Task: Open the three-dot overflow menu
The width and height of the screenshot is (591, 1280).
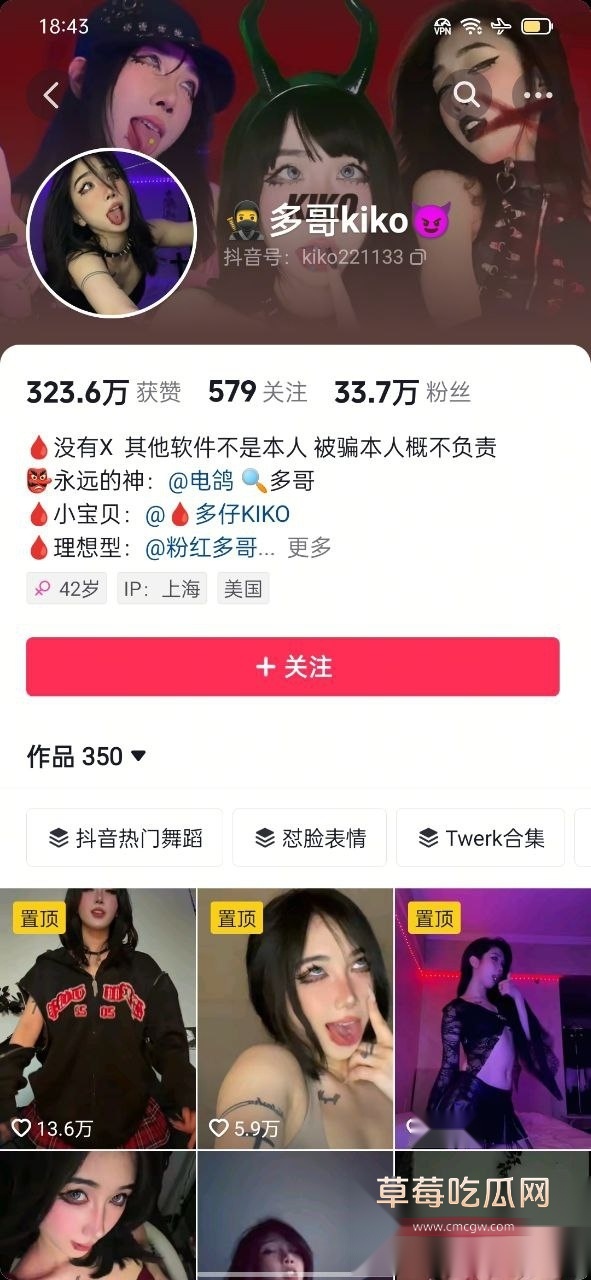Action: click(538, 95)
